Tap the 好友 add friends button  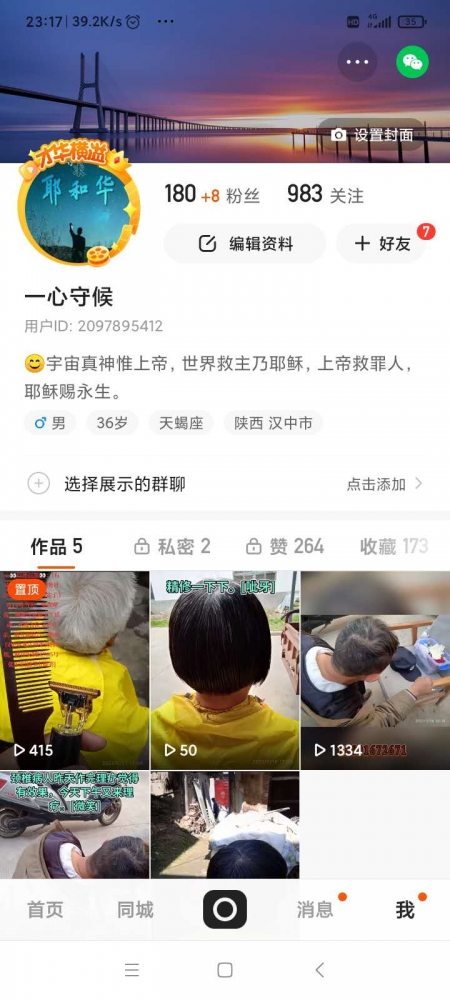click(381, 243)
